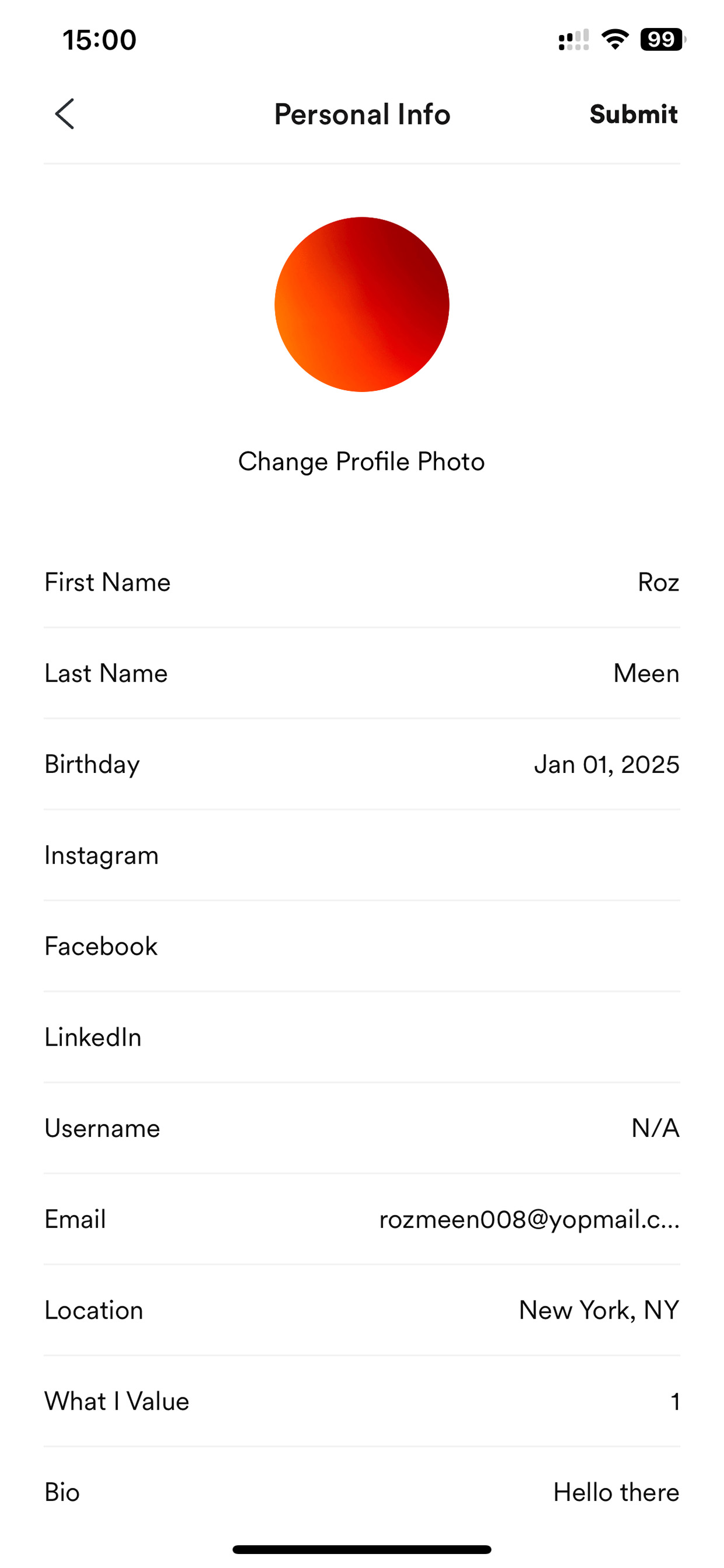Screen dimensions: 724x1568
Task: Select Change Profile Photo
Action: 361,462
